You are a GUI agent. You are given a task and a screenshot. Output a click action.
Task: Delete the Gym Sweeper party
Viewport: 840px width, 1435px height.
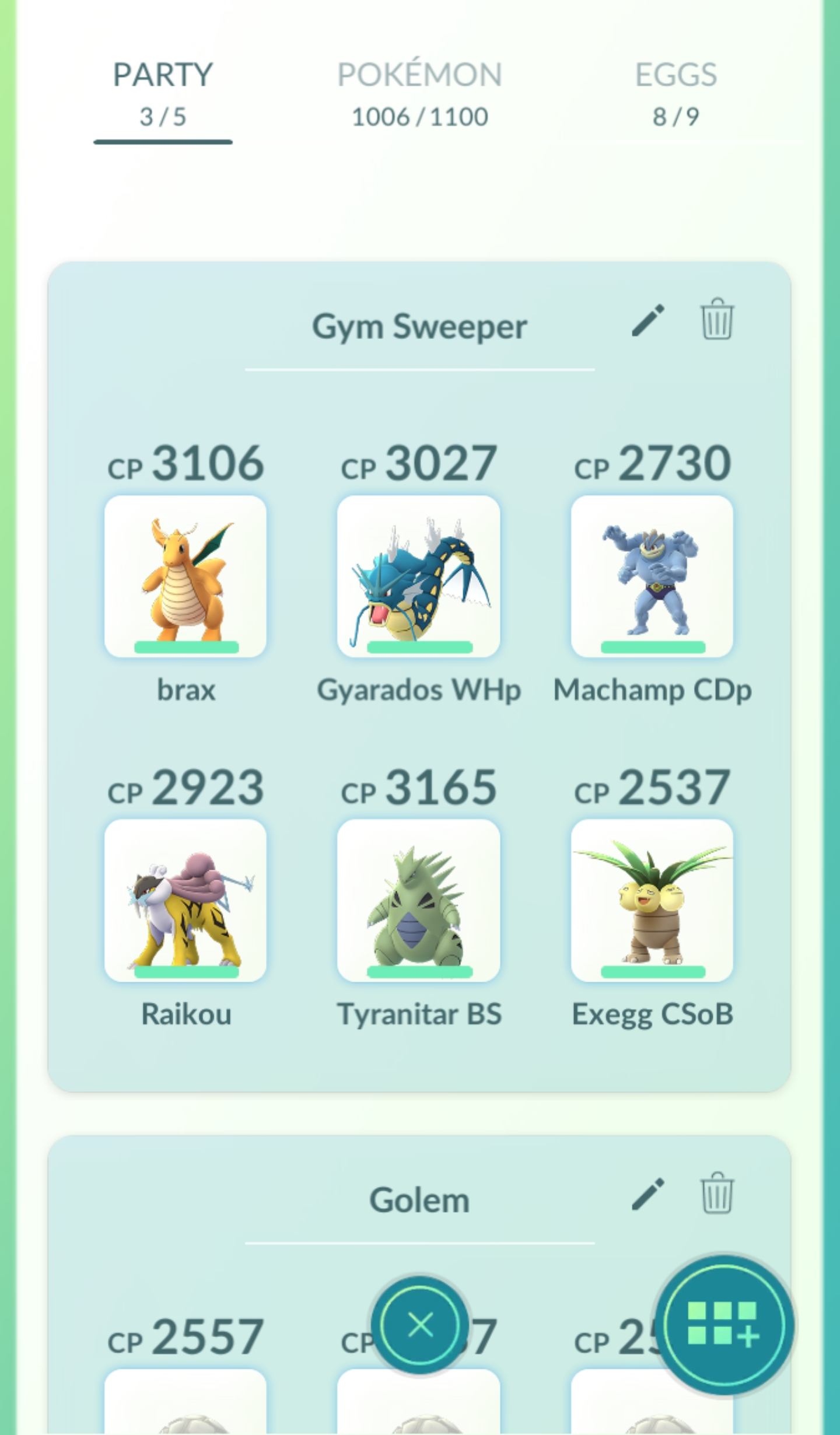[717, 319]
